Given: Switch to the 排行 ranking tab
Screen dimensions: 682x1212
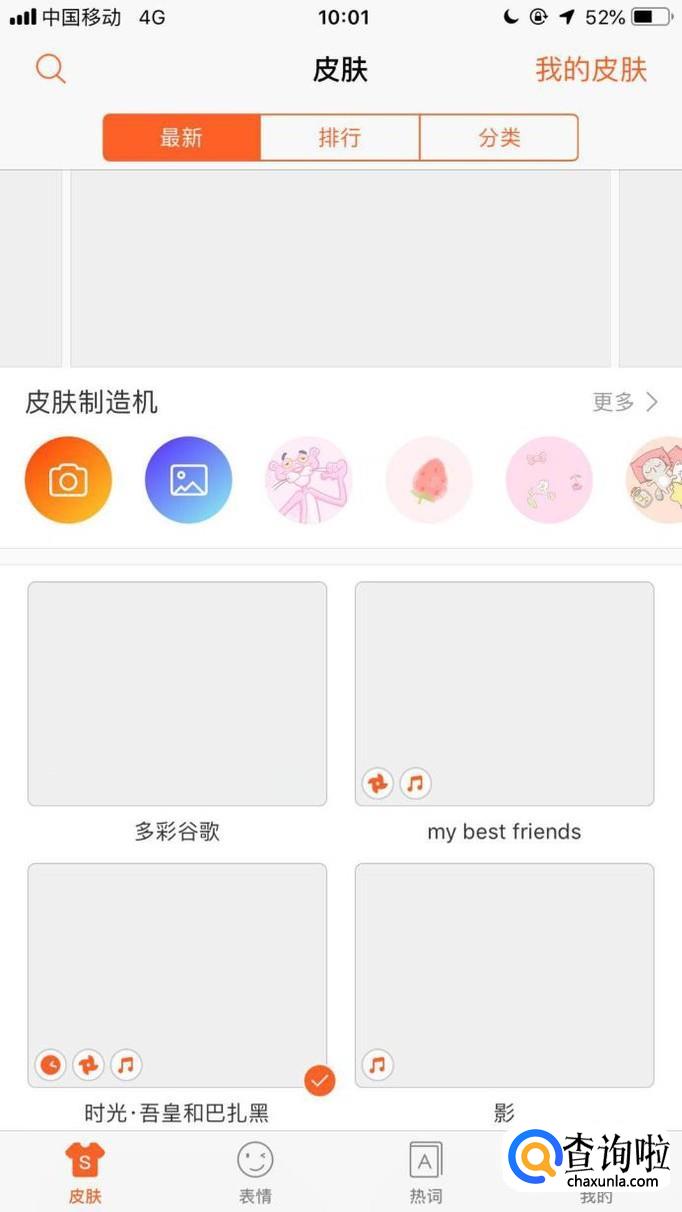Looking at the screenshot, I should point(339,138).
